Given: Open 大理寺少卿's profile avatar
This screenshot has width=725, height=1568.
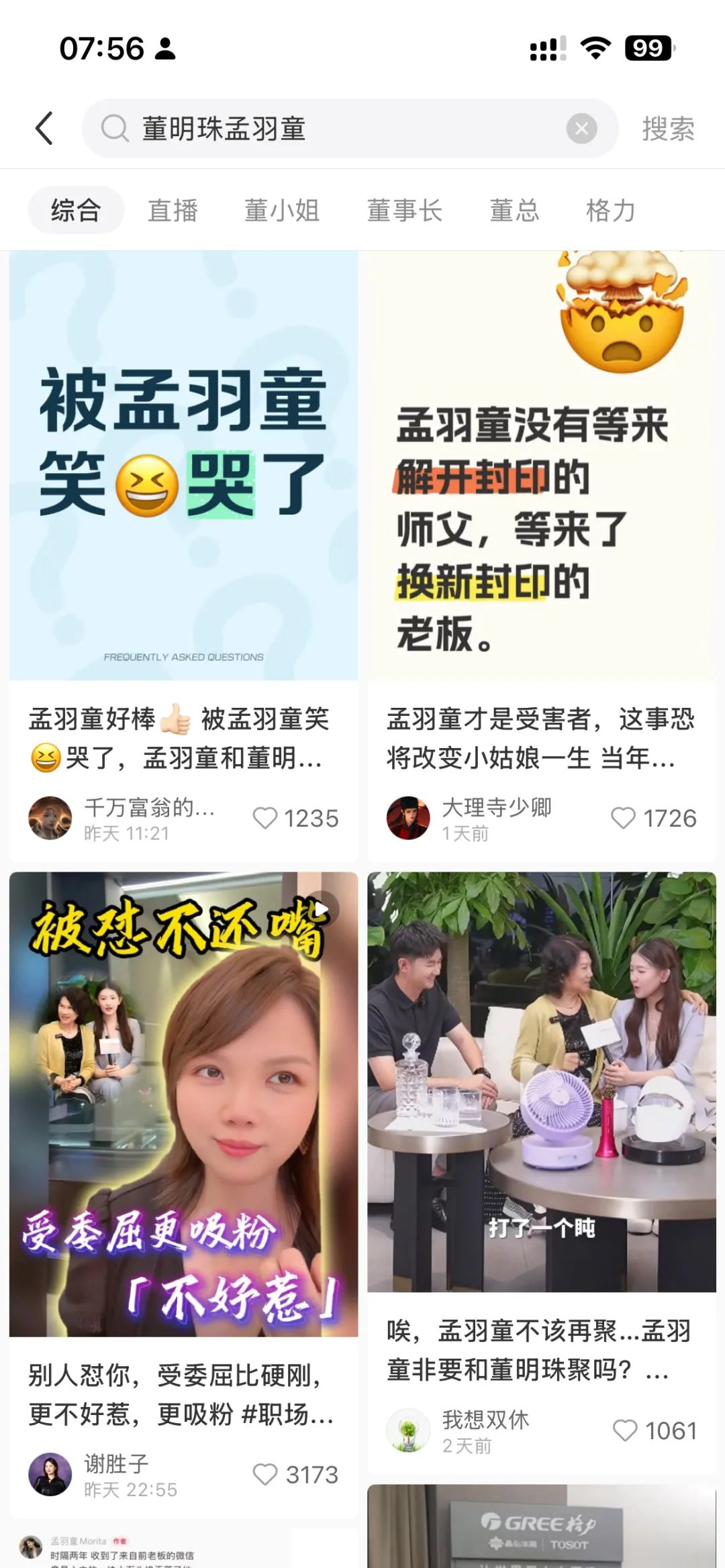Looking at the screenshot, I should point(408,818).
